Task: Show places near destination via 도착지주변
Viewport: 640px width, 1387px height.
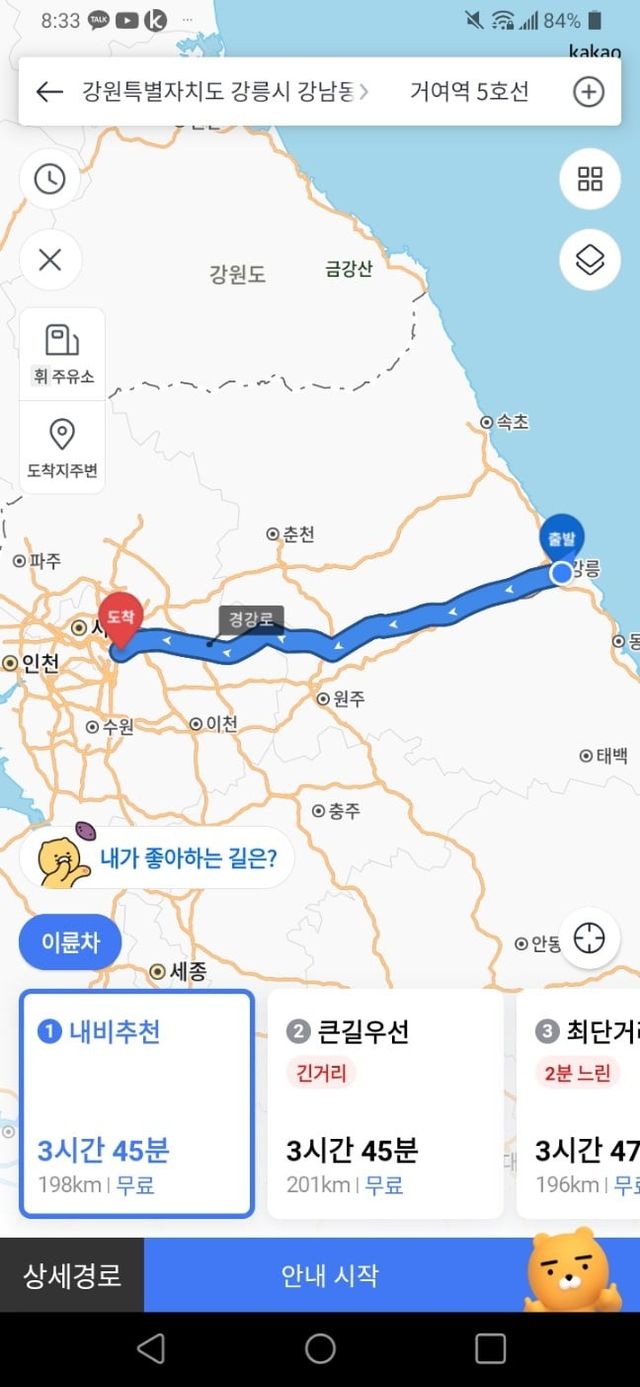Action: pyautogui.click(x=62, y=448)
